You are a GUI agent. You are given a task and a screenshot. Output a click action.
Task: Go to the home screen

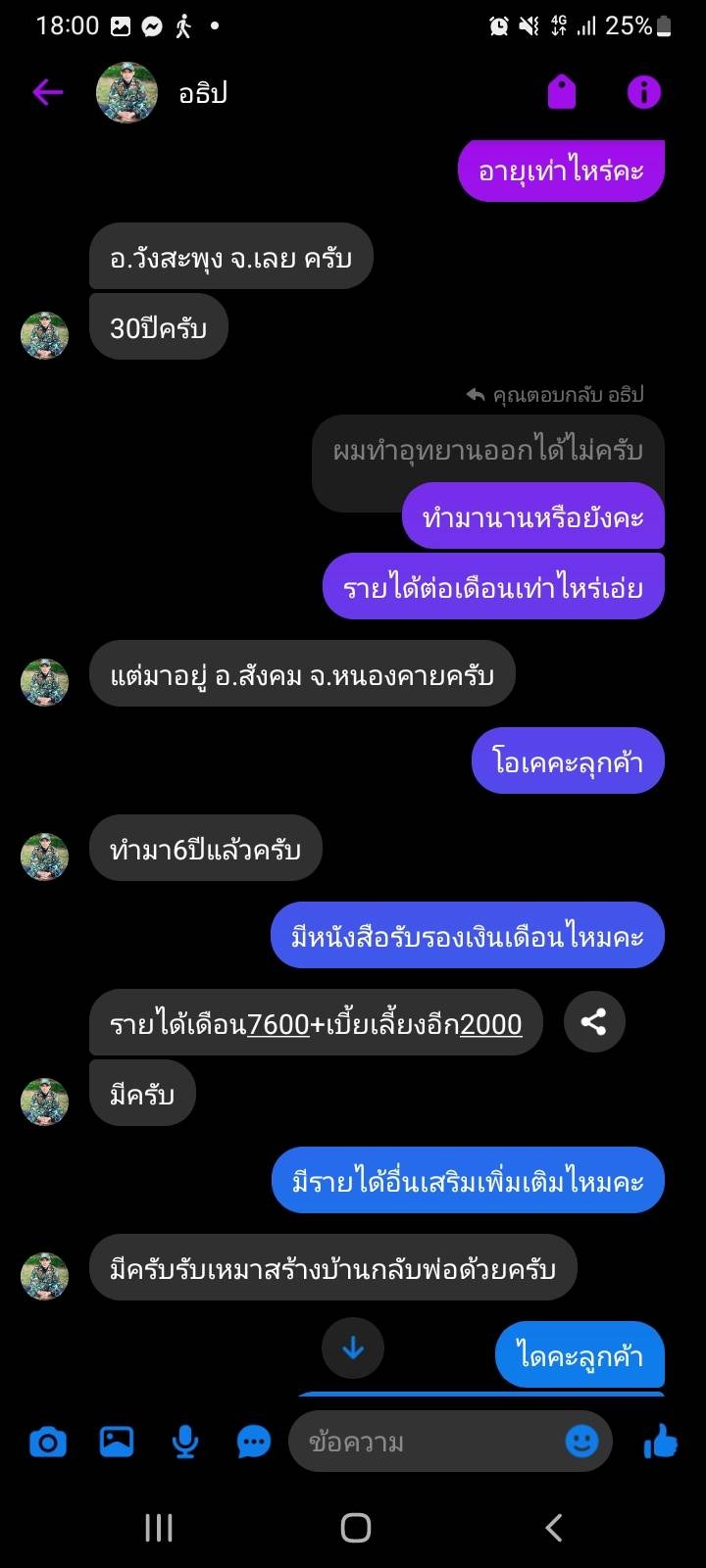355,1527
